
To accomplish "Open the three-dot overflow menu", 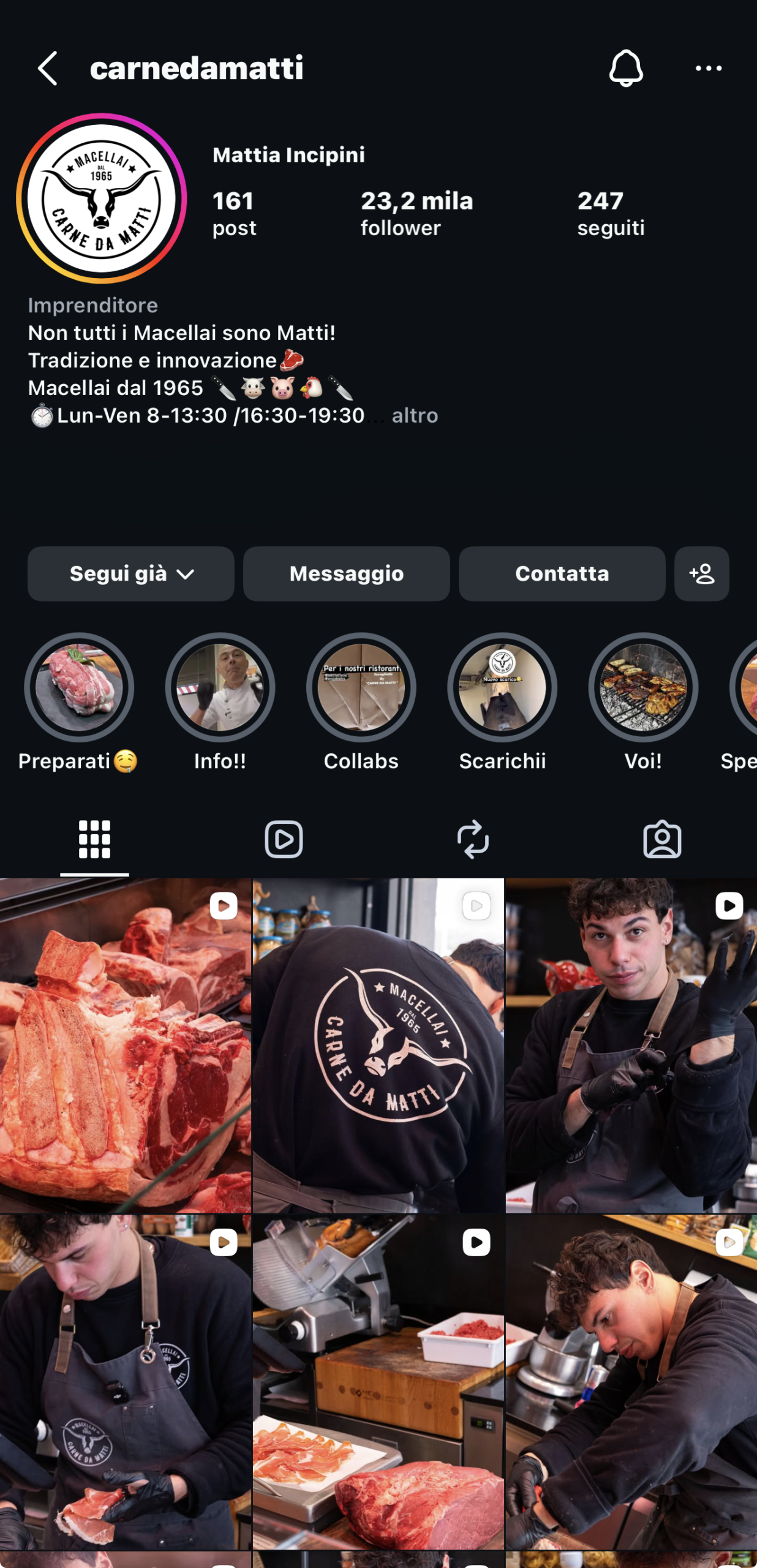I will pyautogui.click(x=708, y=68).
